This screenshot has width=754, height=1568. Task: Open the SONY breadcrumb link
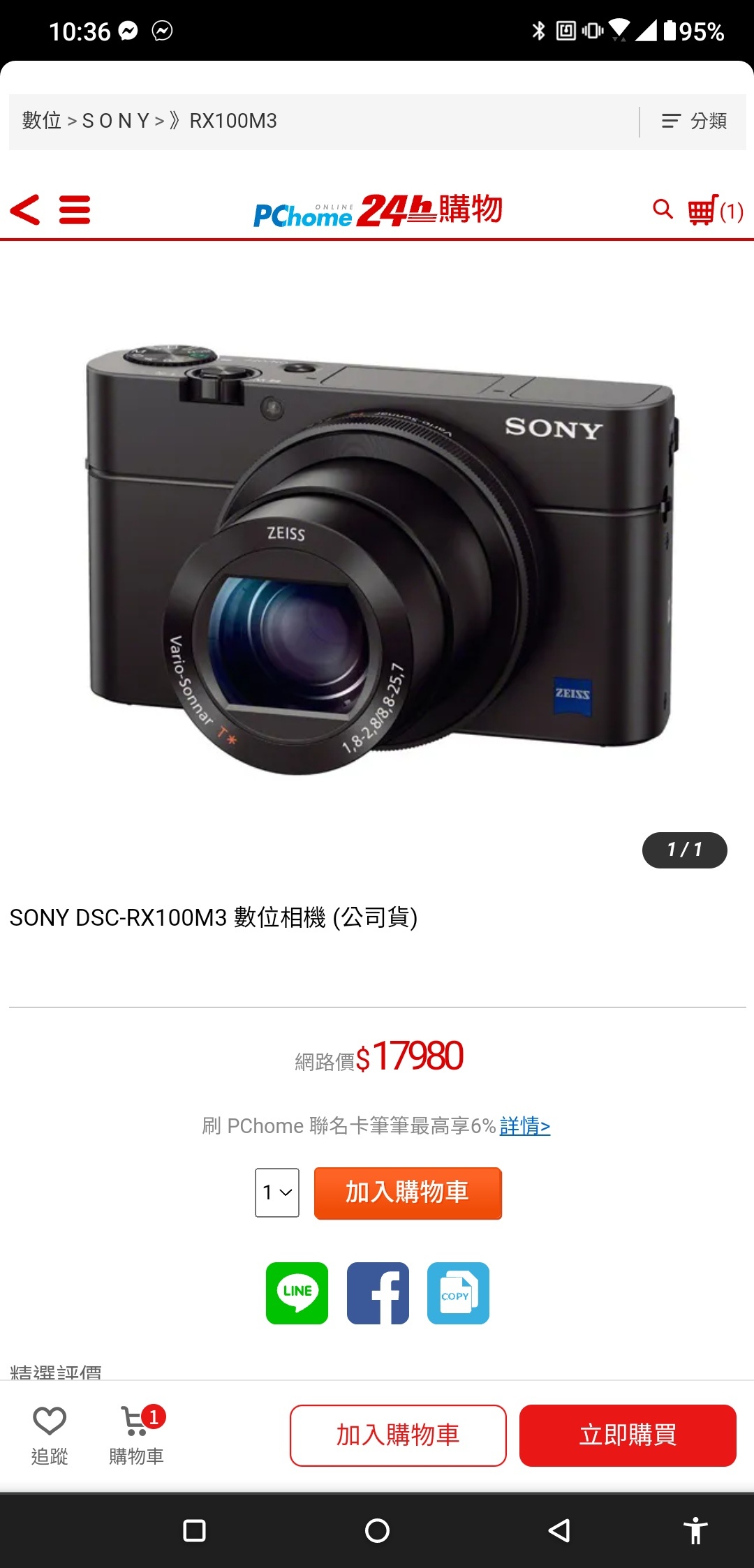[x=116, y=121]
